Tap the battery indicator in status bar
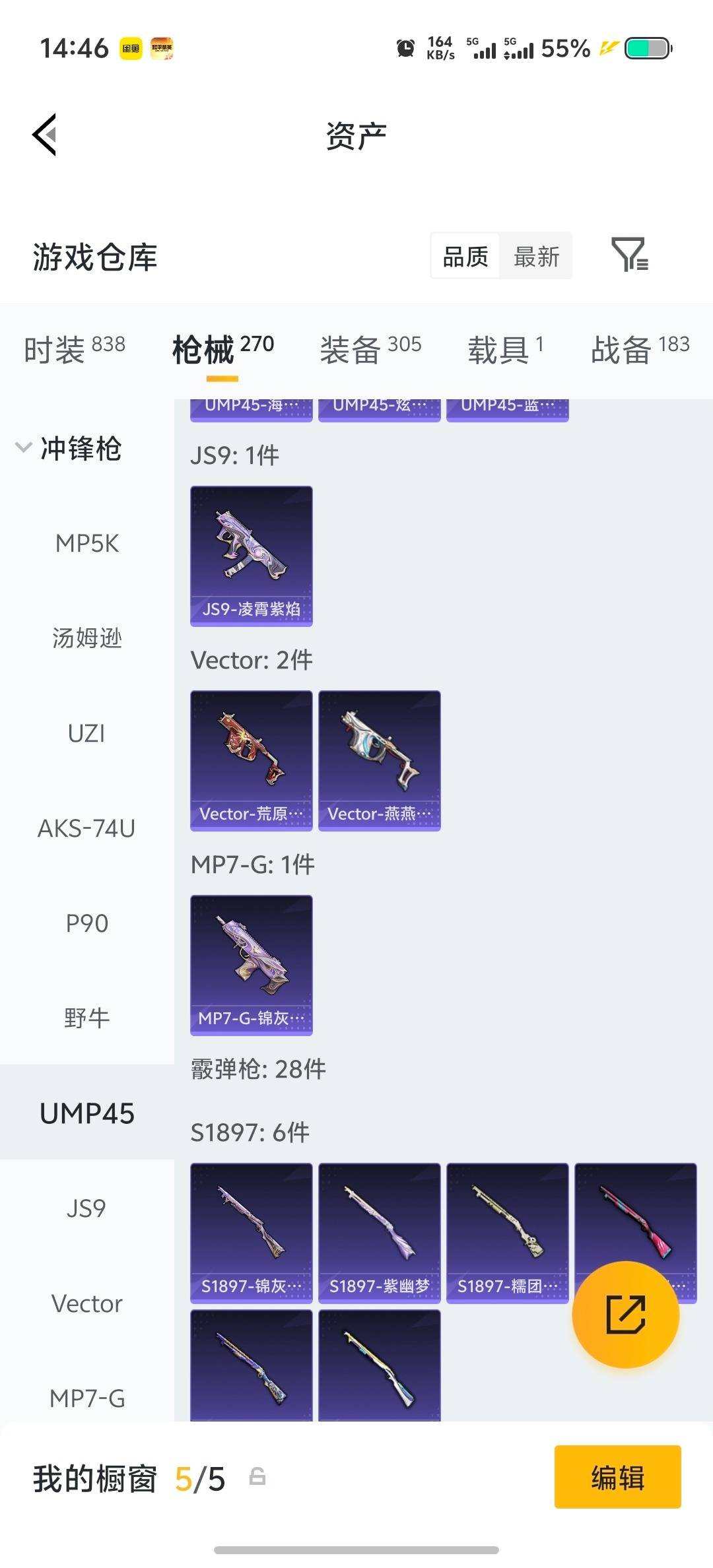Image resolution: width=713 pixels, height=1568 pixels. (642, 48)
